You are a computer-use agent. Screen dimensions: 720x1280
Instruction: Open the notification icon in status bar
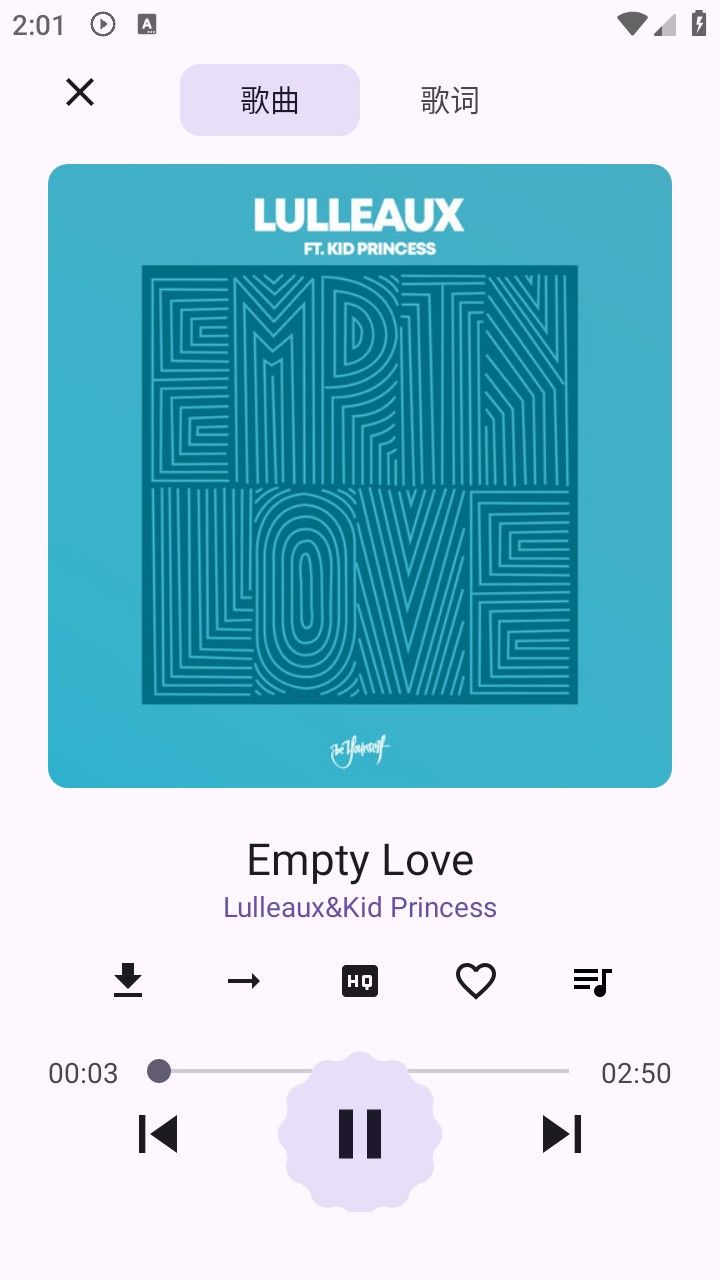point(146,22)
